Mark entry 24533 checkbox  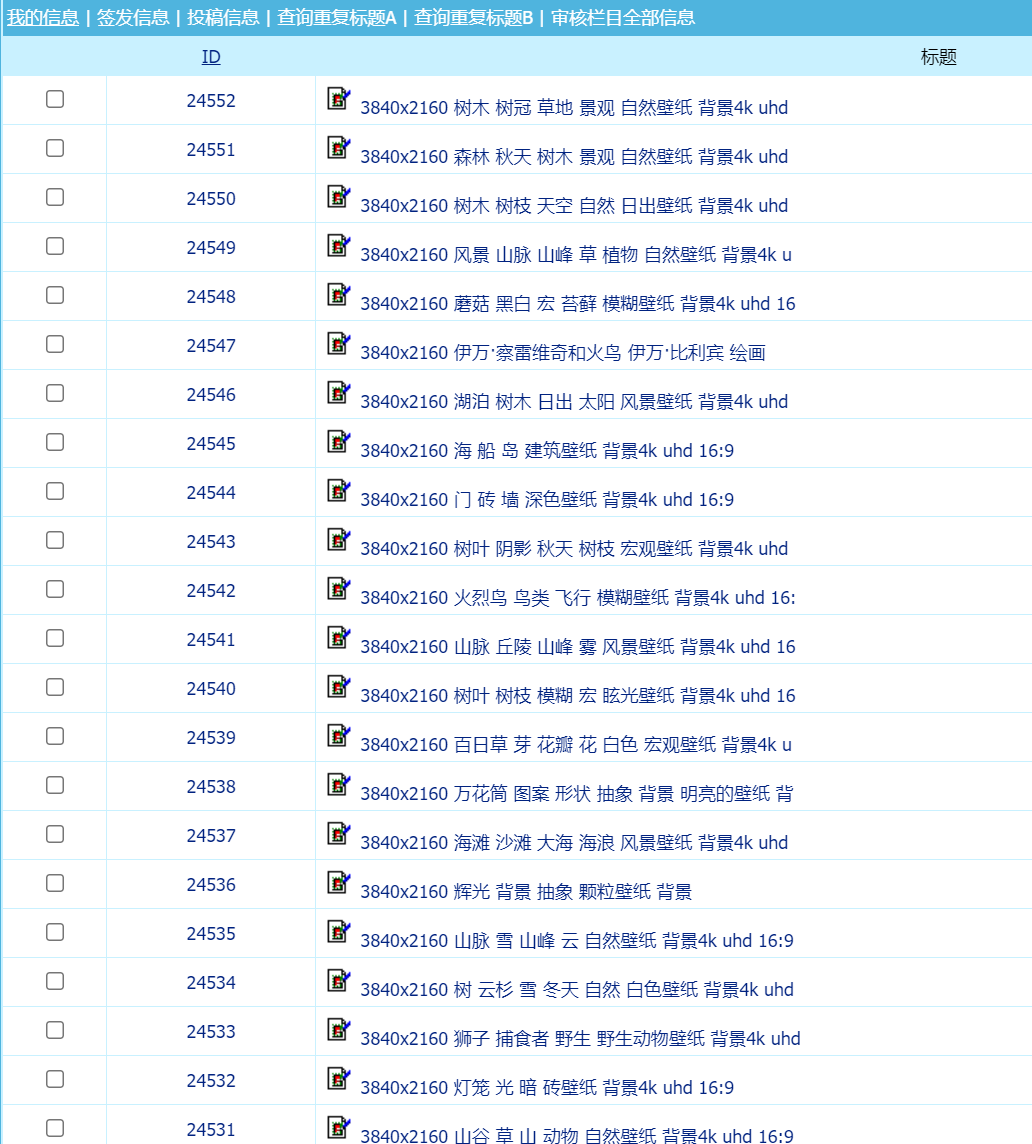point(55,1030)
